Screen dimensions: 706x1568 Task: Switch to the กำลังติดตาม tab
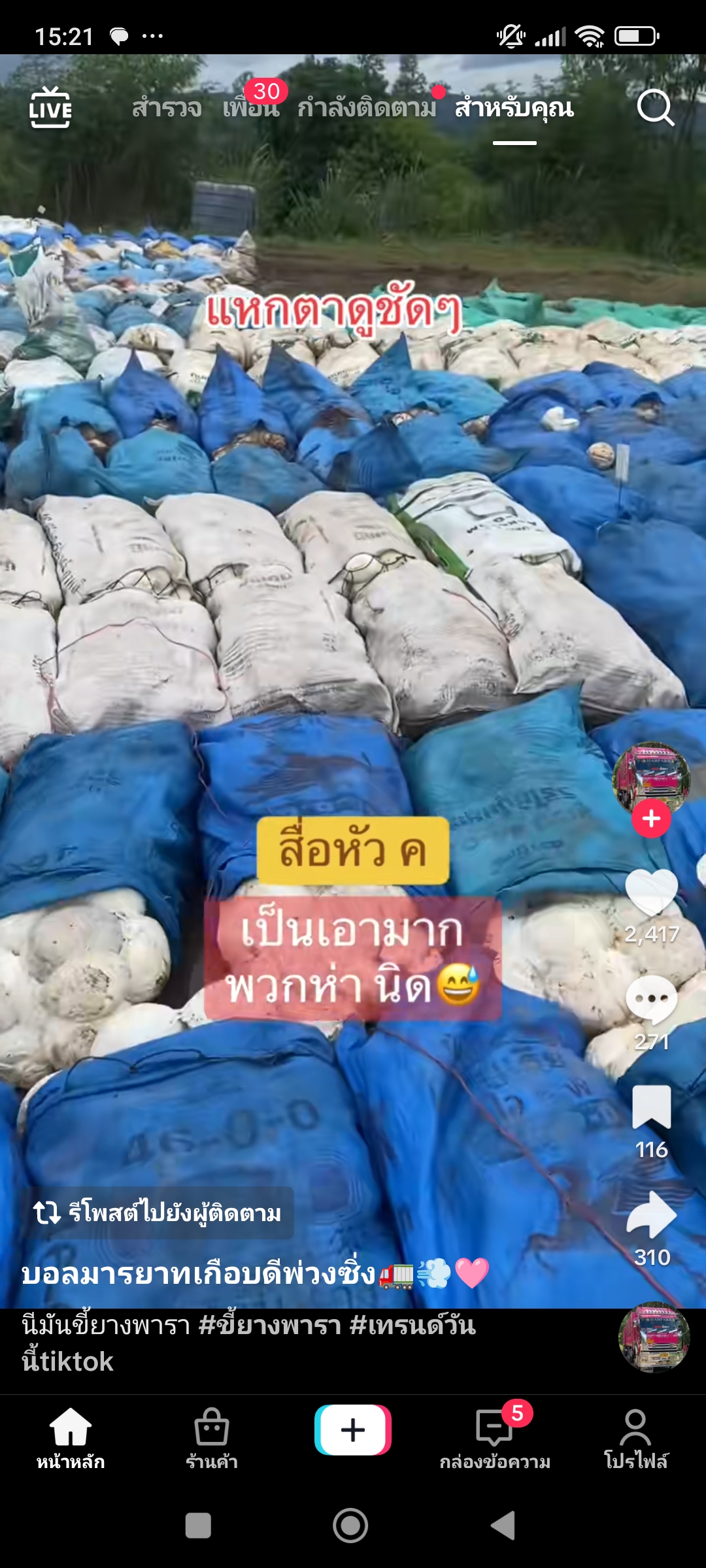(x=366, y=108)
